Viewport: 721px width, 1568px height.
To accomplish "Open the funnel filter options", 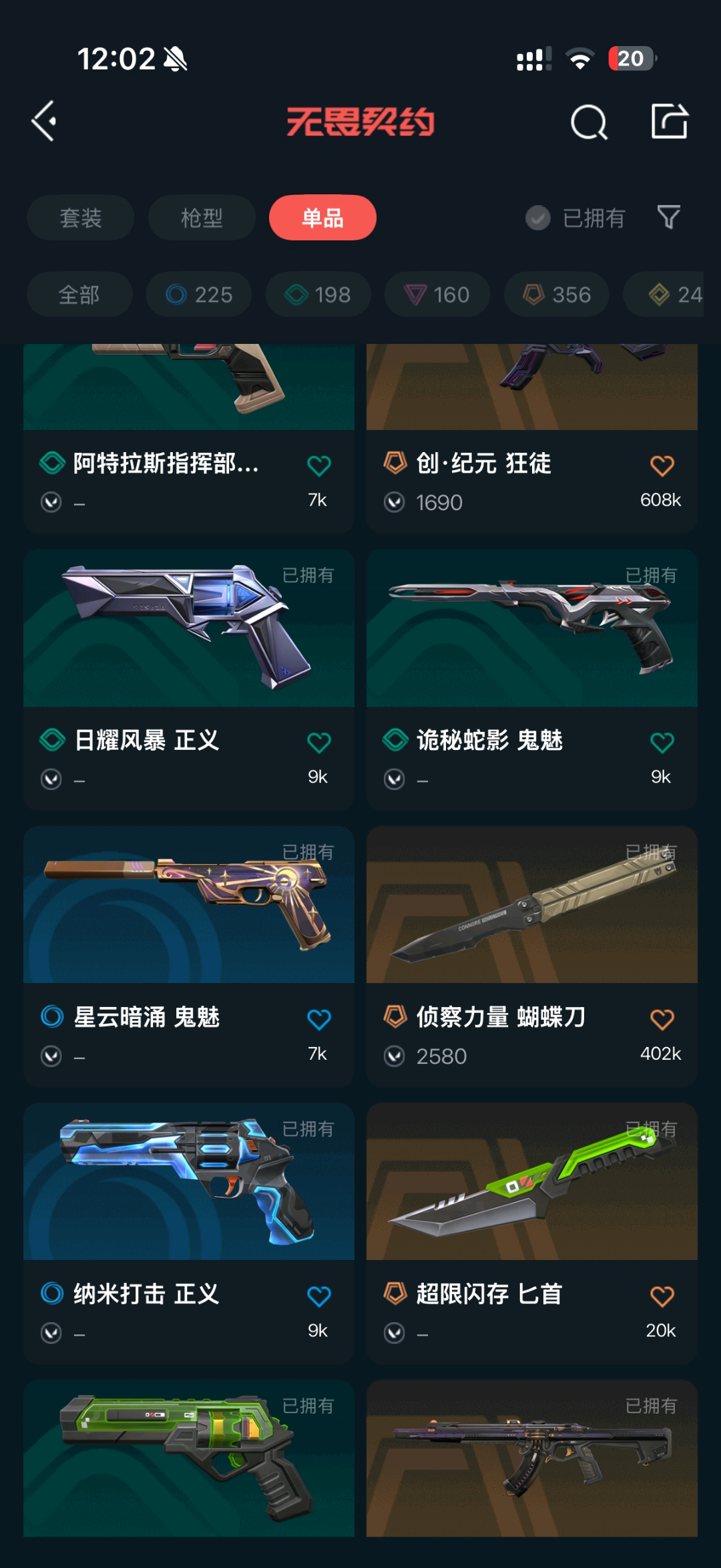I will (668, 218).
